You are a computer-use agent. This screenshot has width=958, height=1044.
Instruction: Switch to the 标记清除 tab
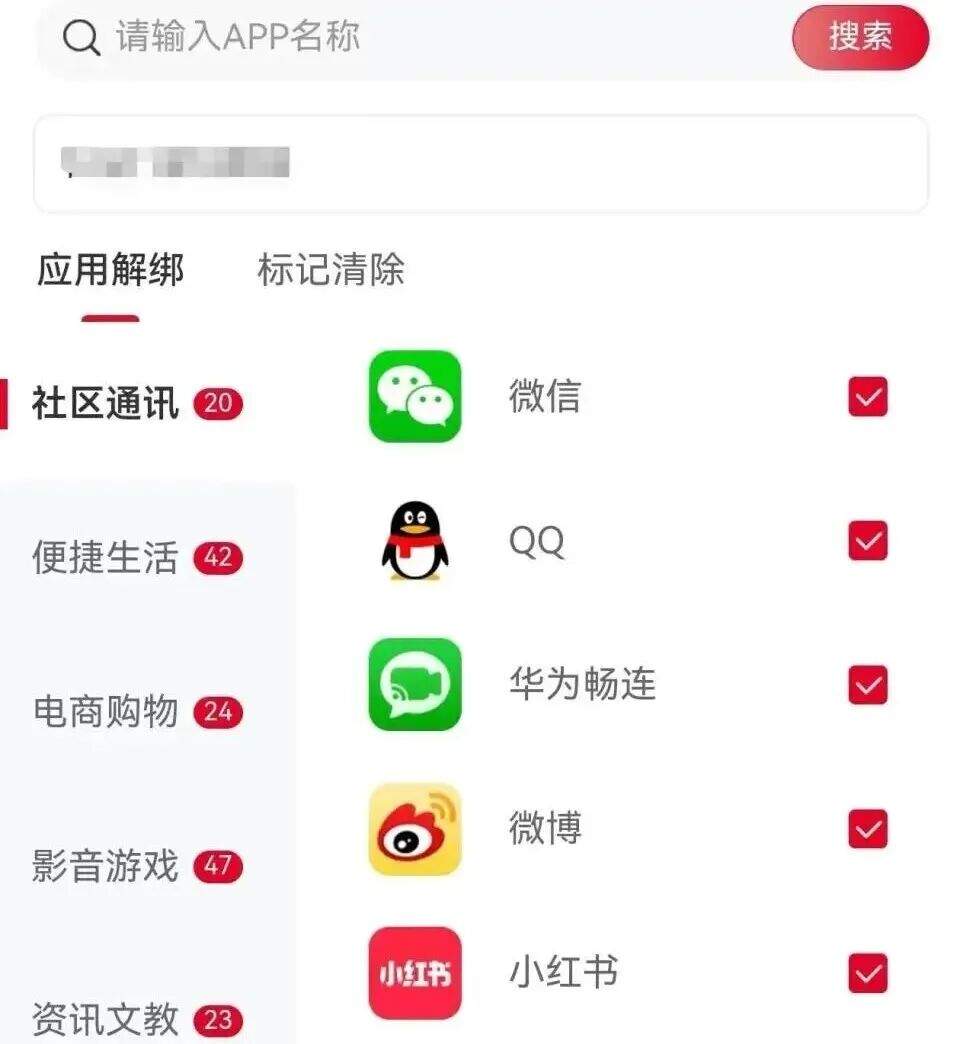click(x=331, y=272)
